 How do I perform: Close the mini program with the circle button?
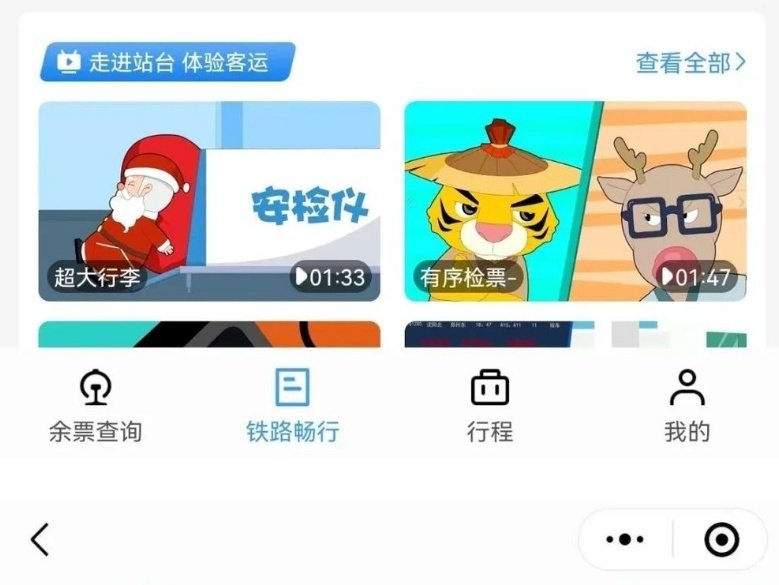721,540
